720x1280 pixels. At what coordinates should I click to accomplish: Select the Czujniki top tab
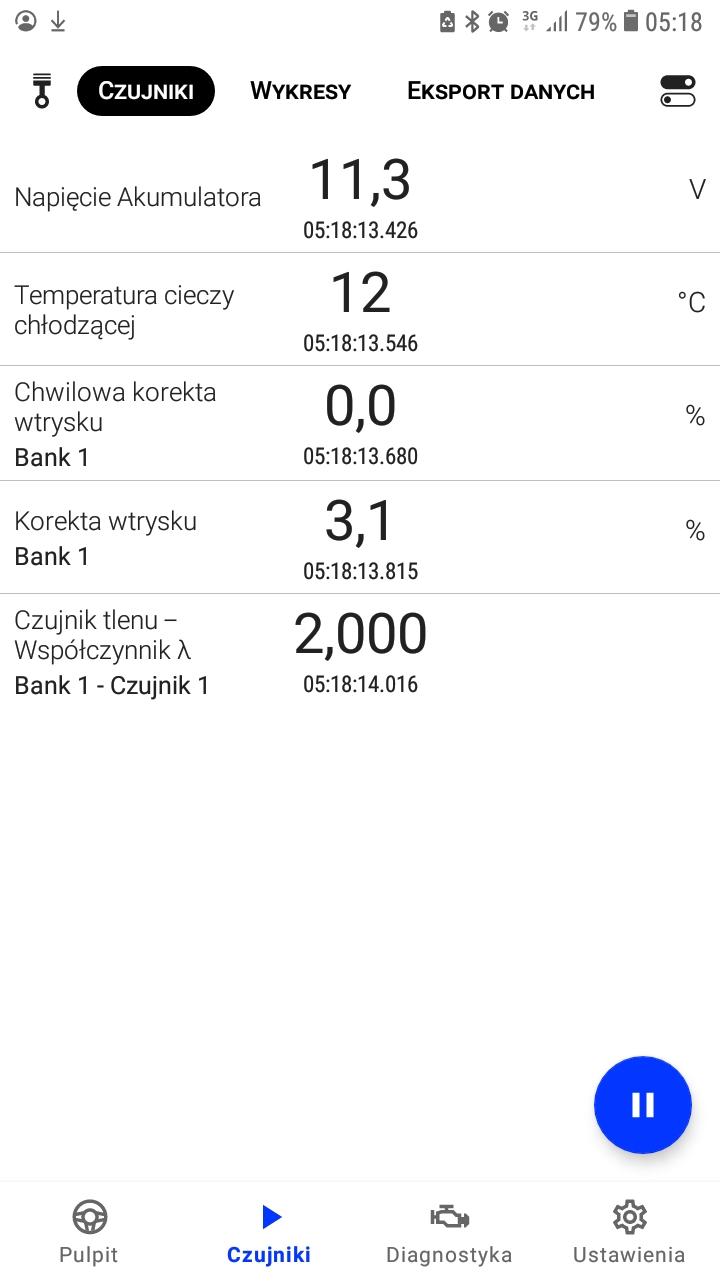146,91
